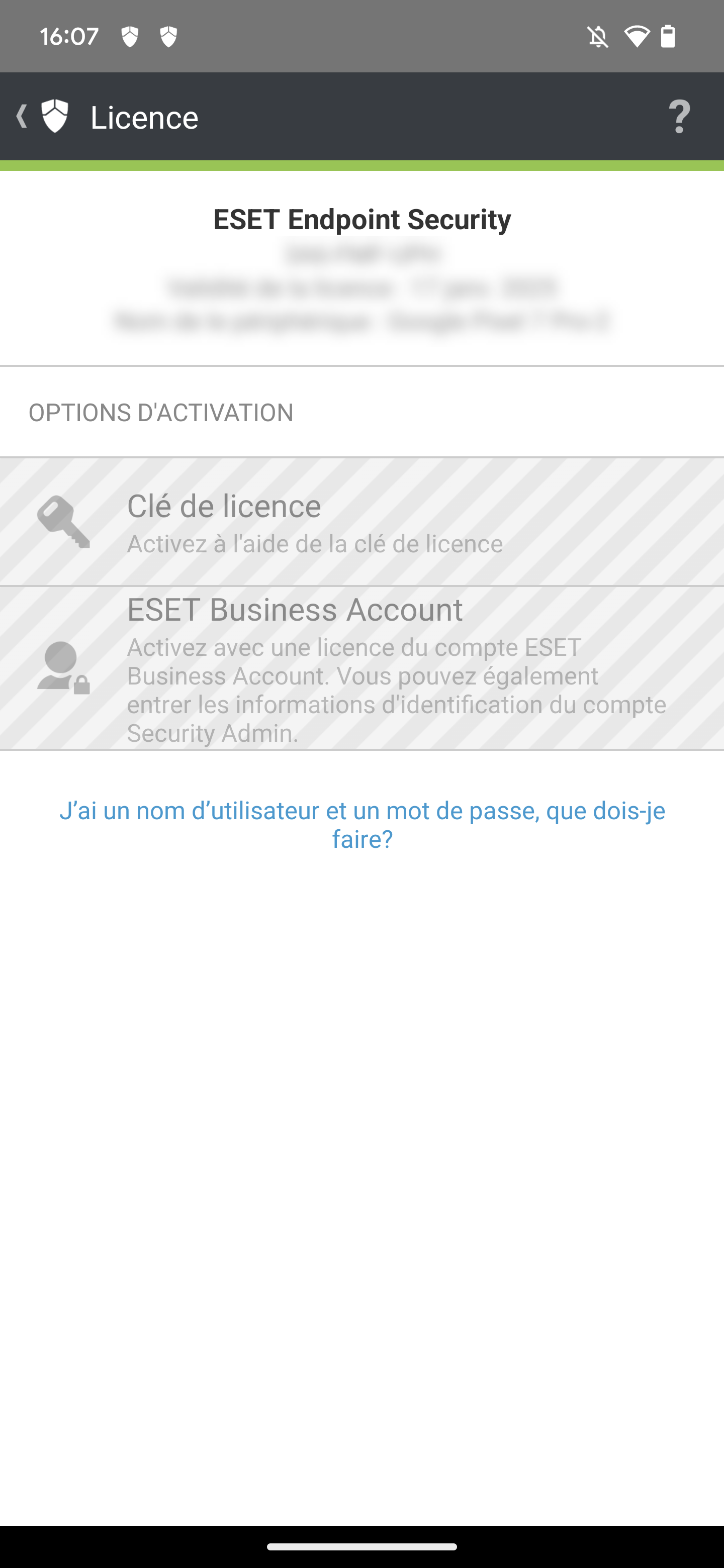Open the help question mark icon
The width and height of the screenshot is (724, 1568).
[x=679, y=116]
